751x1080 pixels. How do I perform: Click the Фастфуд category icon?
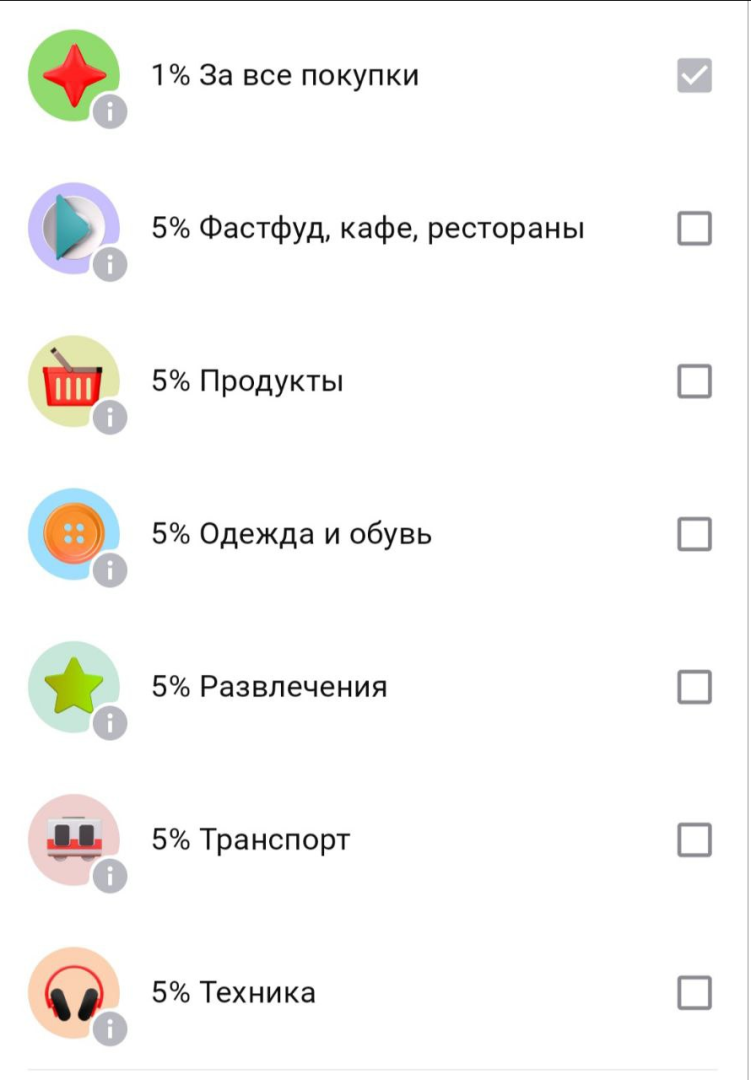(75, 228)
